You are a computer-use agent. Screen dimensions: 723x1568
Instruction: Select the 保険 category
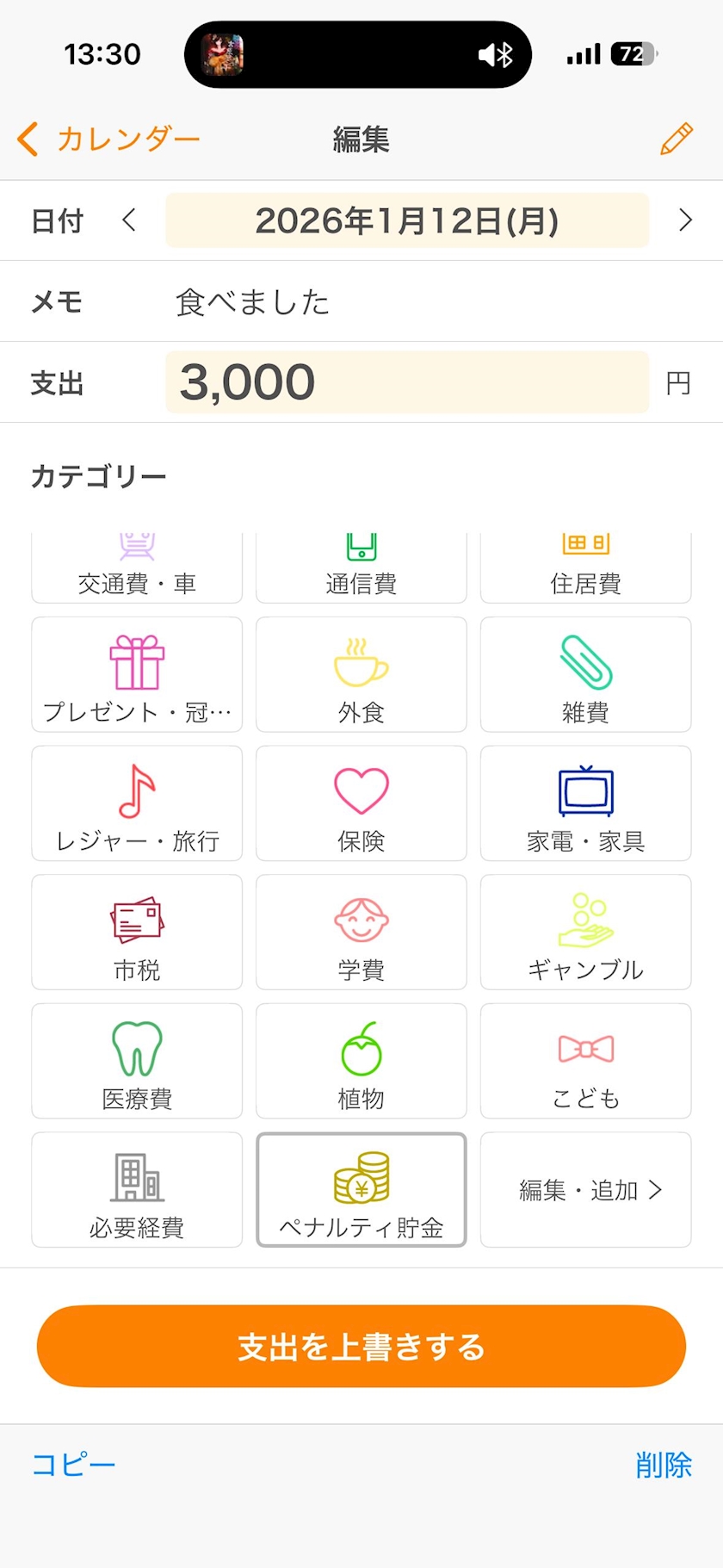(x=361, y=803)
